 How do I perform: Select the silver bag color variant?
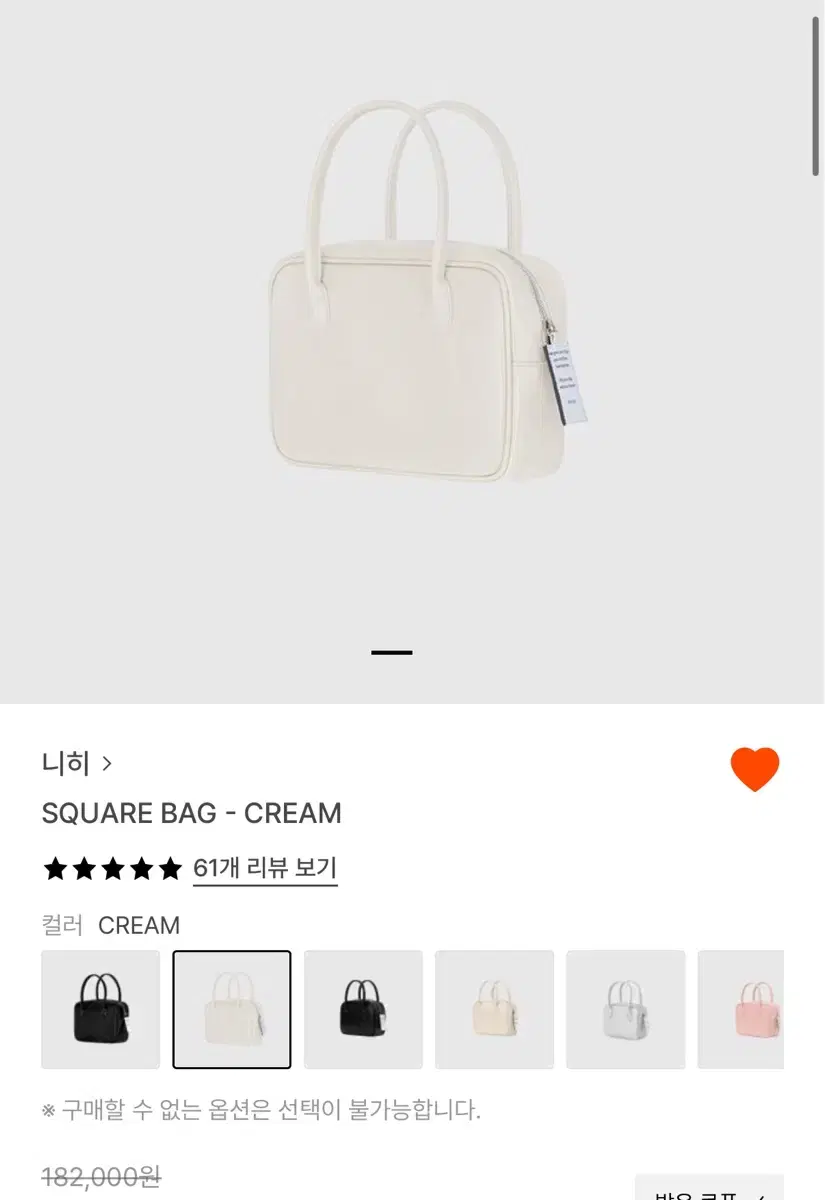pyautogui.click(x=626, y=1008)
